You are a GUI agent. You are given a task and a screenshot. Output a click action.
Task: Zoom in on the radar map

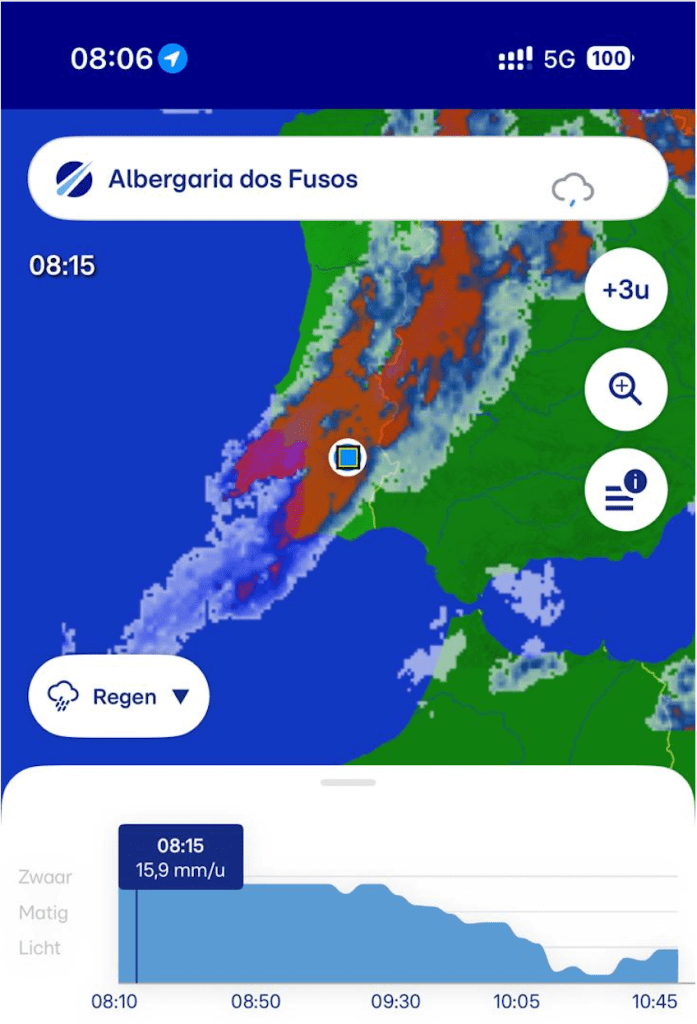click(625, 390)
